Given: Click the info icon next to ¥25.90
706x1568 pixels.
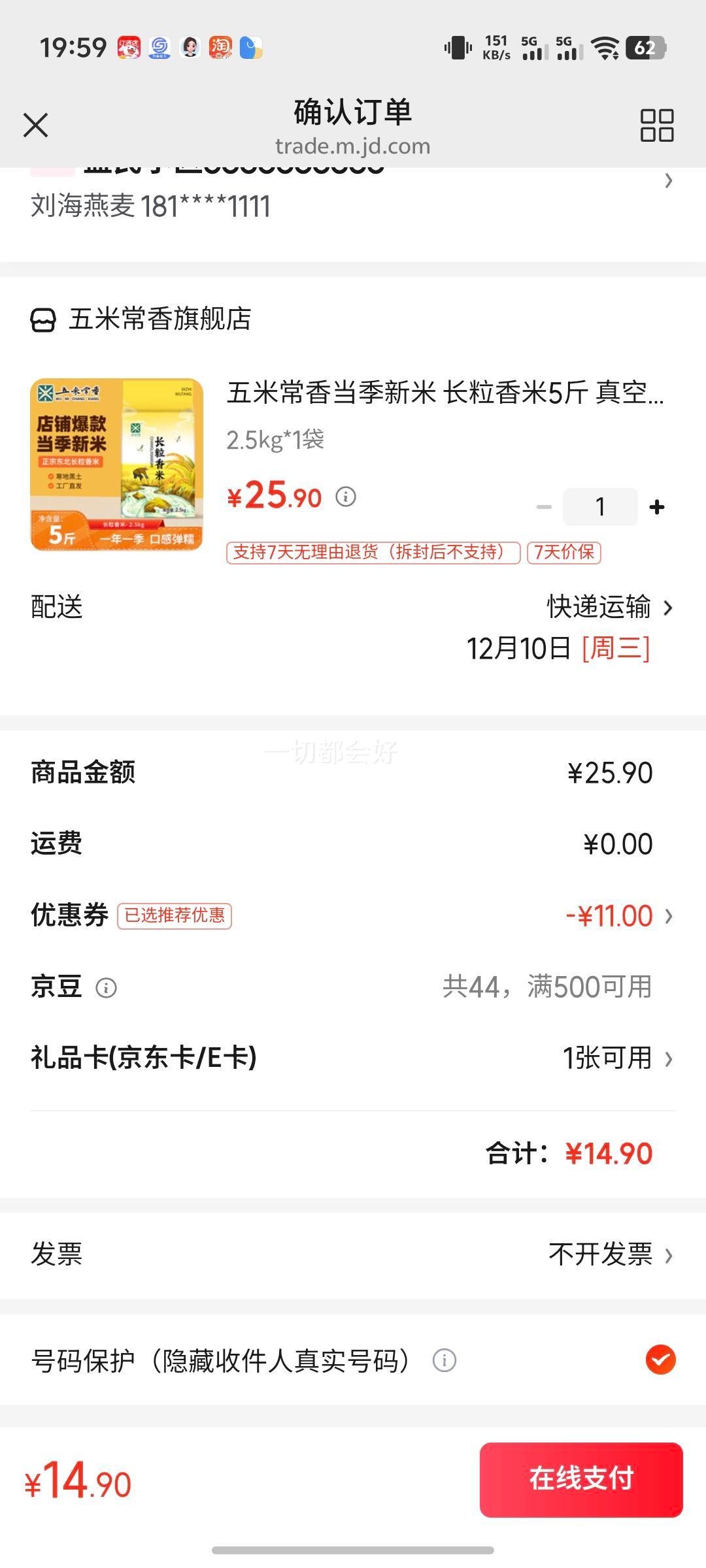Looking at the screenshot, I should pyautogui.click(x=345, y=497).
